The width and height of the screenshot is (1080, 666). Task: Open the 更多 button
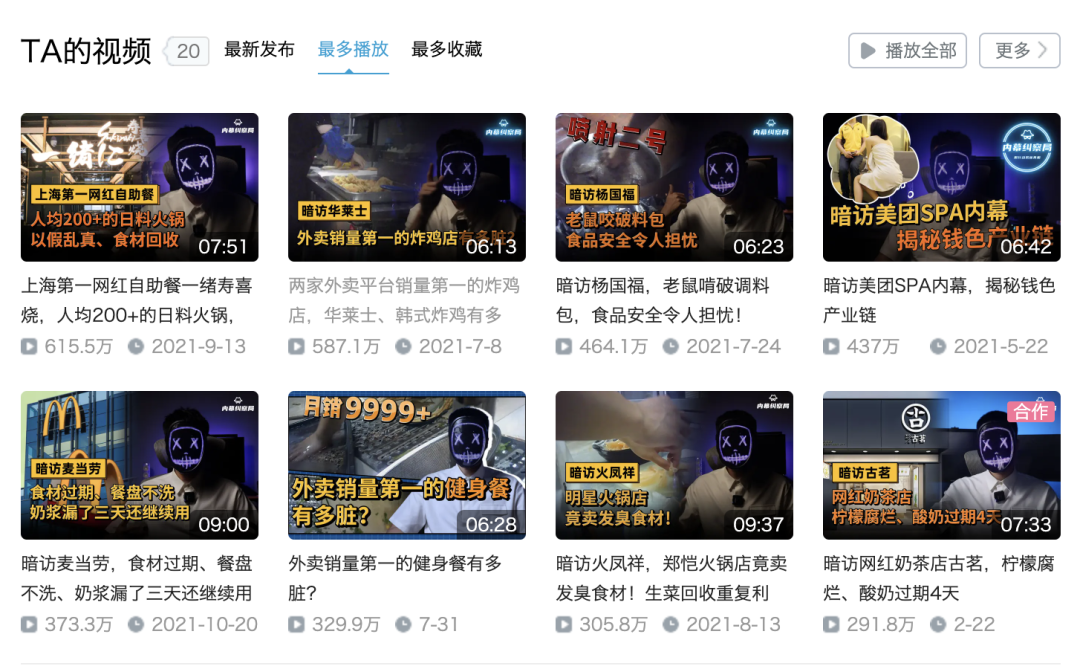[1019, 50]
